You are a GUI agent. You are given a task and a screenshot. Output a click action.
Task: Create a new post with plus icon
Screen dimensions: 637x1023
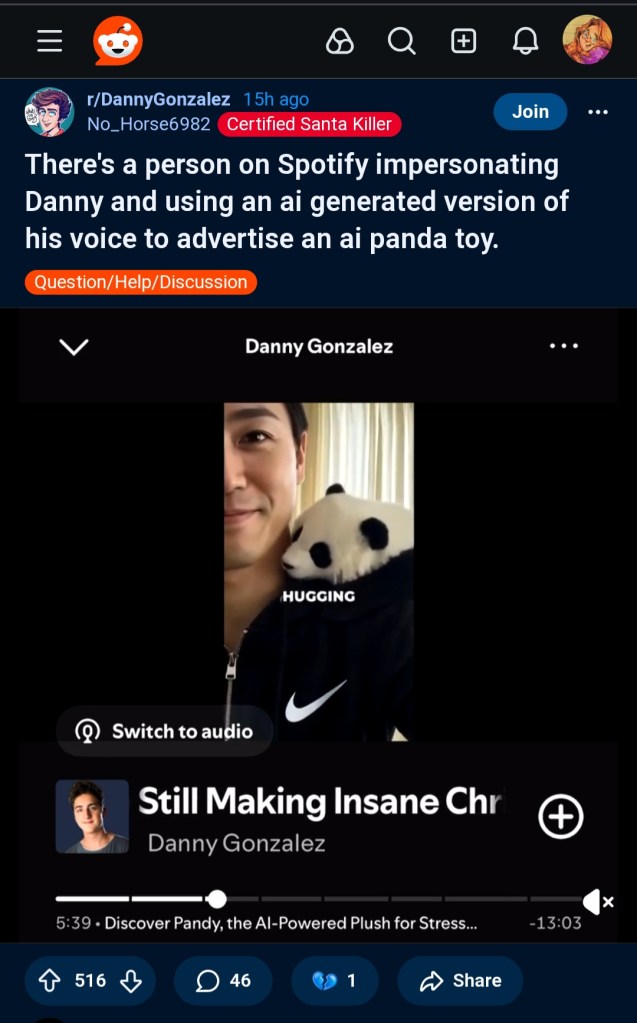[463, 41]
